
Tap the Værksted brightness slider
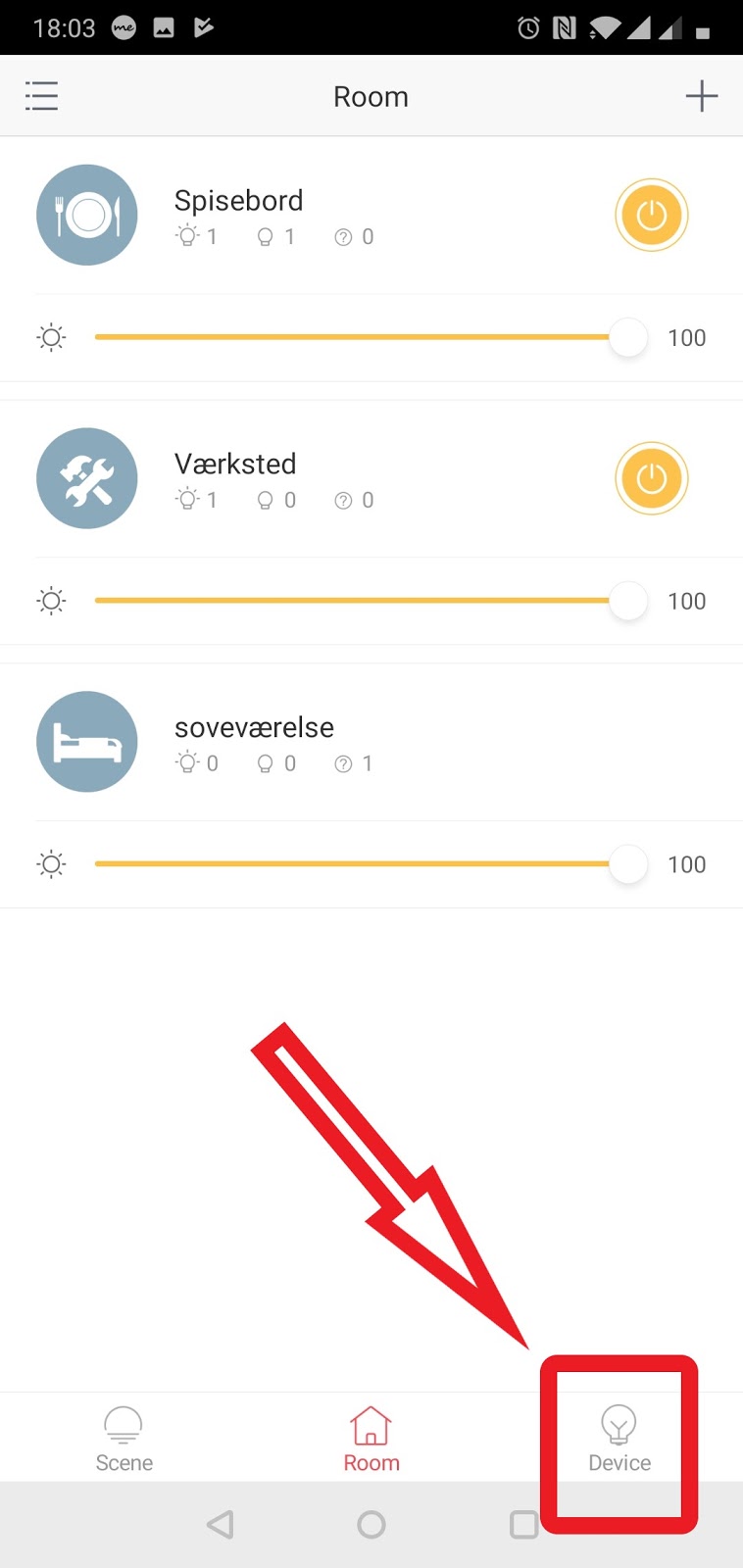[353, 601]
